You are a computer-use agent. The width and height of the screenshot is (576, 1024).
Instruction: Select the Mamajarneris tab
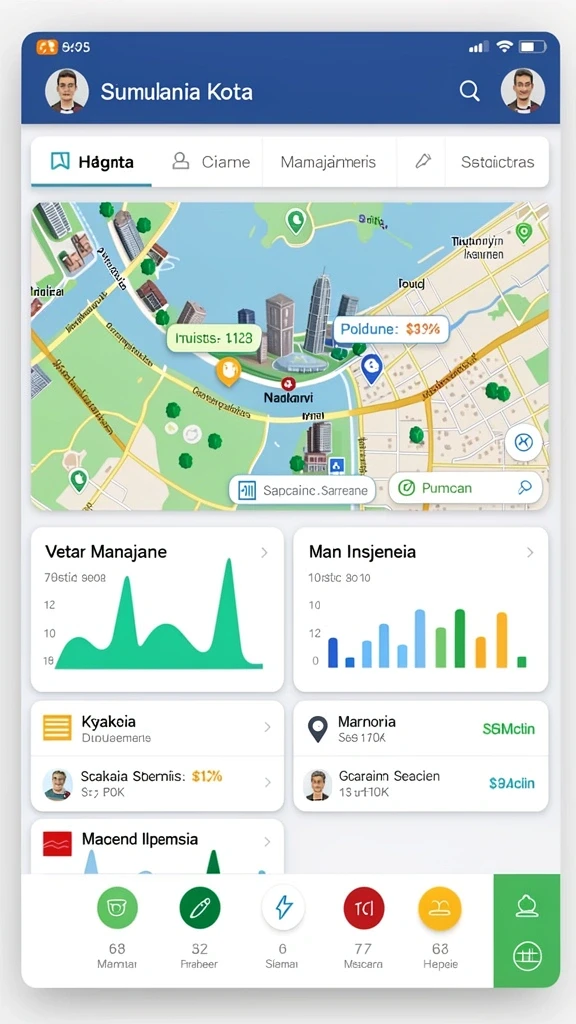(328, 161)
